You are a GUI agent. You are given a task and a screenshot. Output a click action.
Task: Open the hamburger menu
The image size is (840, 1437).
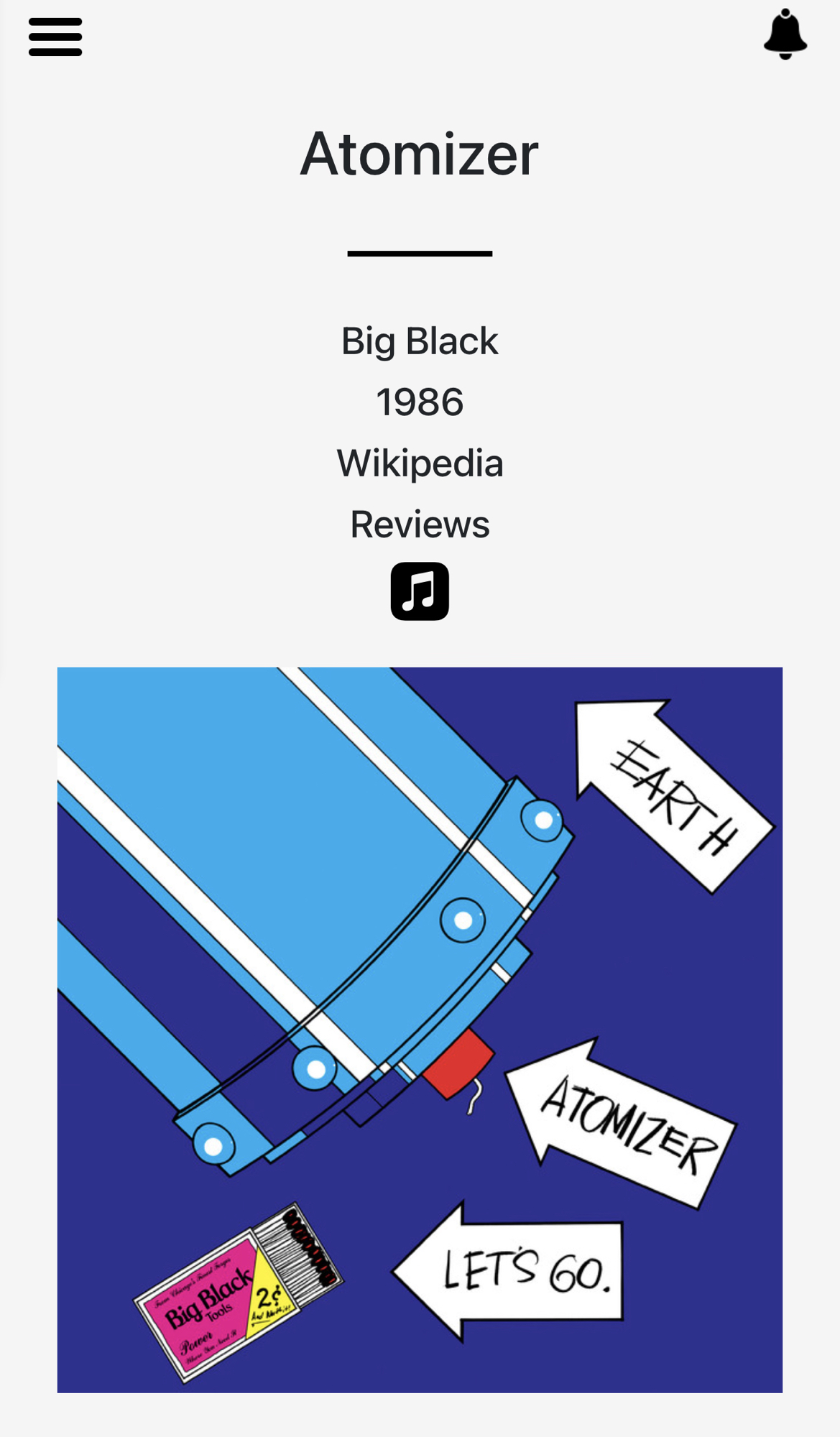click(55, 37)
